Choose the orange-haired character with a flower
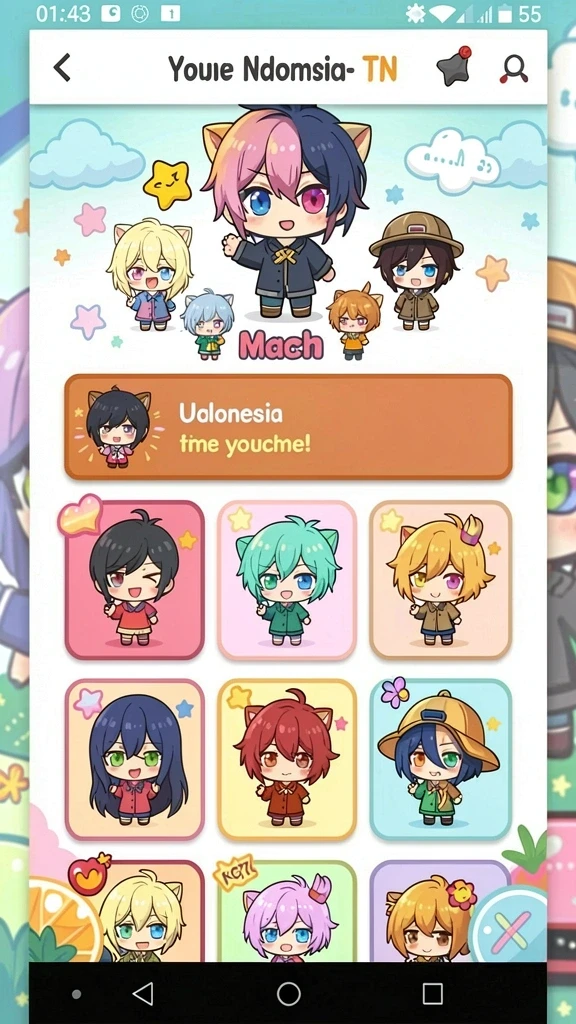 [x=428, y=911]
